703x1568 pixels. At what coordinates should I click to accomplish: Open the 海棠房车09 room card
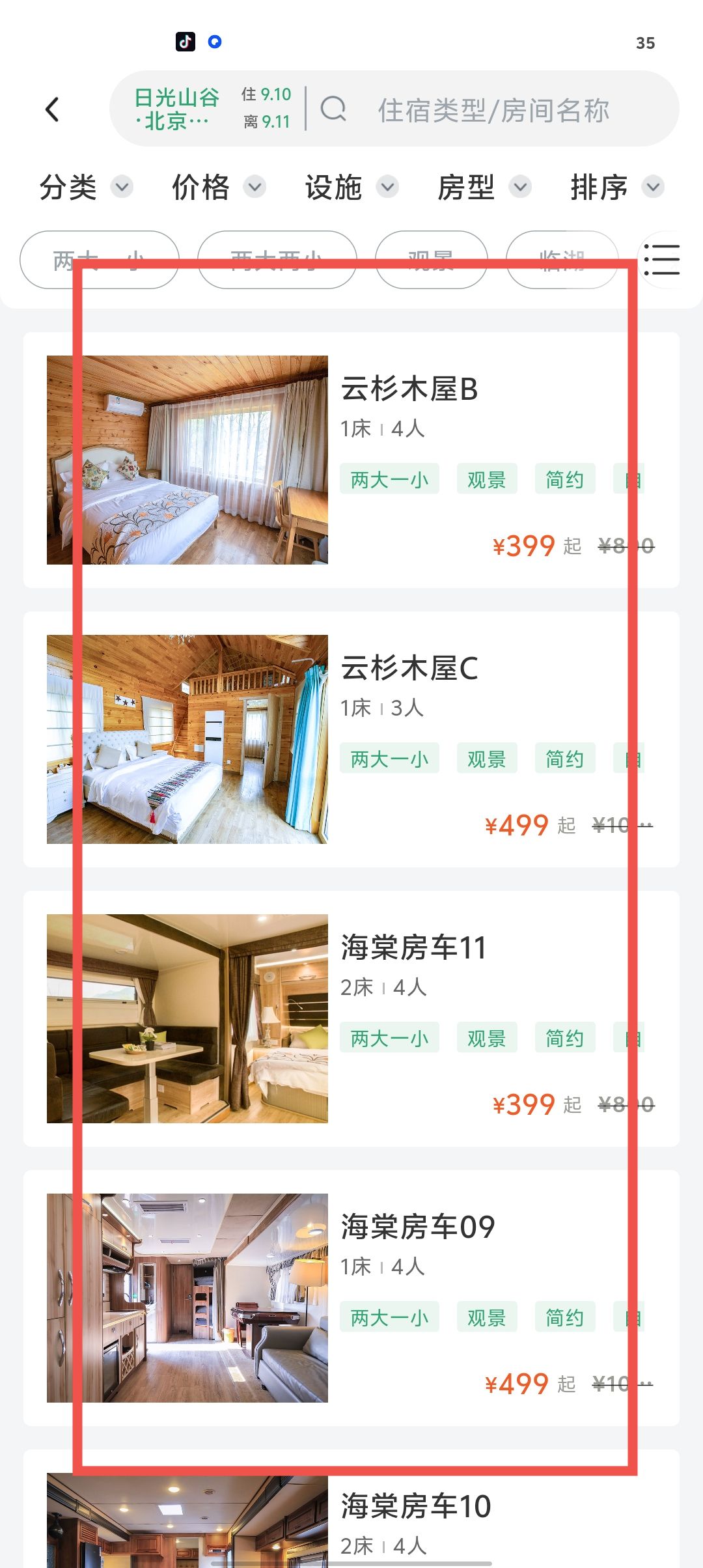point(351,1298)
